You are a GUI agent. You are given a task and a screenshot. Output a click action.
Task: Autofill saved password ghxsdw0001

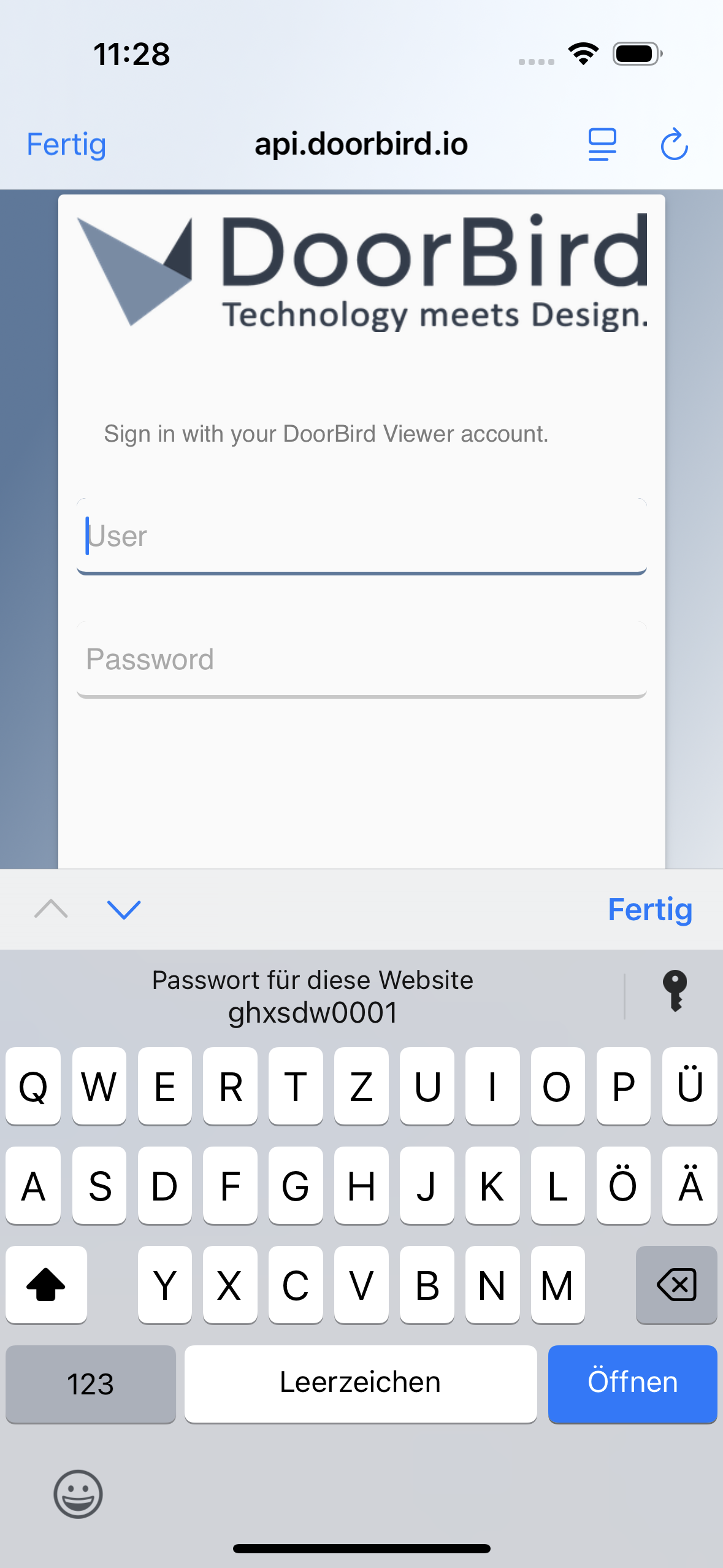click(x=312, y=996)
